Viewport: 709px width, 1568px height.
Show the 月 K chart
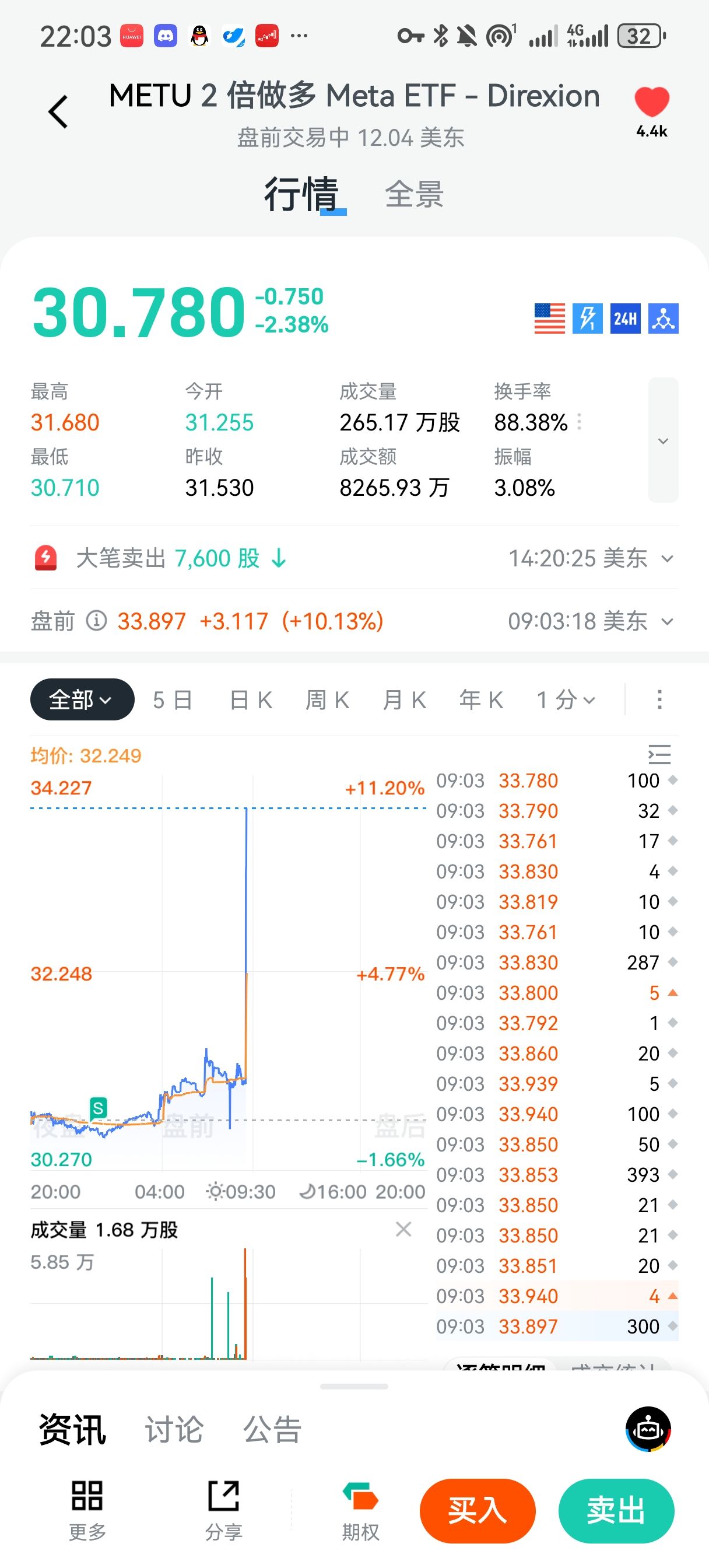404,700
